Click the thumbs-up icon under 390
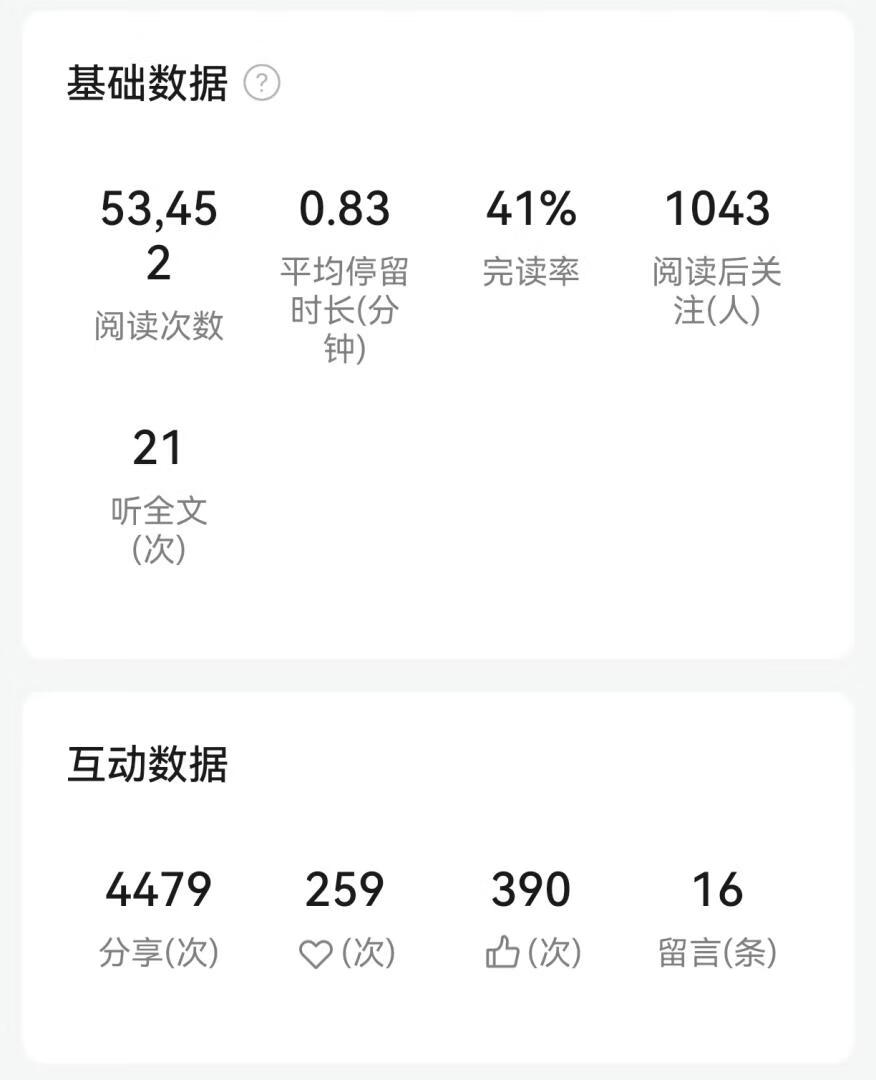The image size is (876, 1080). coord(500,951)
